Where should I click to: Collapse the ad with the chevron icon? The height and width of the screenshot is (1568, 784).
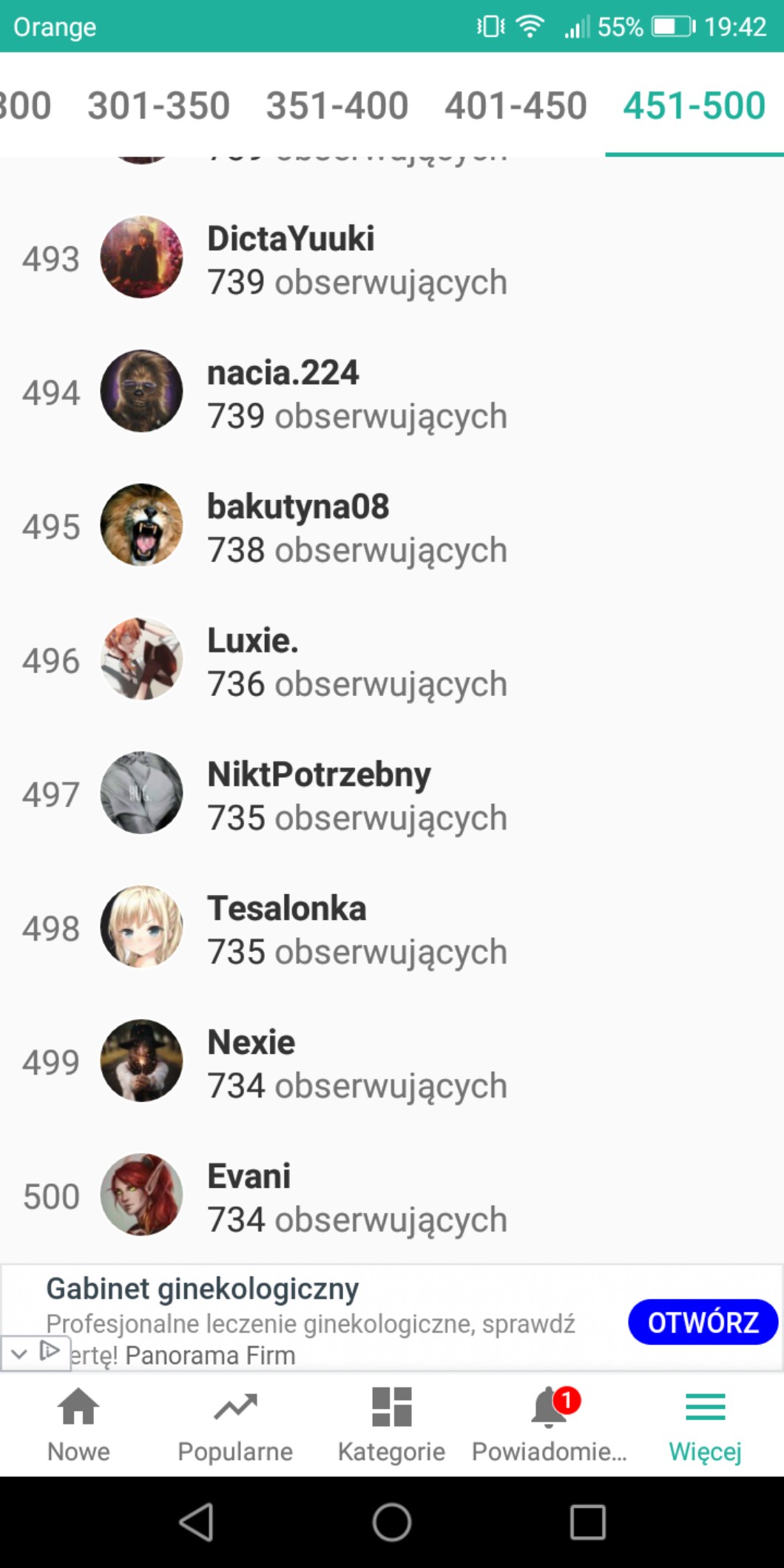point(20,1354)
